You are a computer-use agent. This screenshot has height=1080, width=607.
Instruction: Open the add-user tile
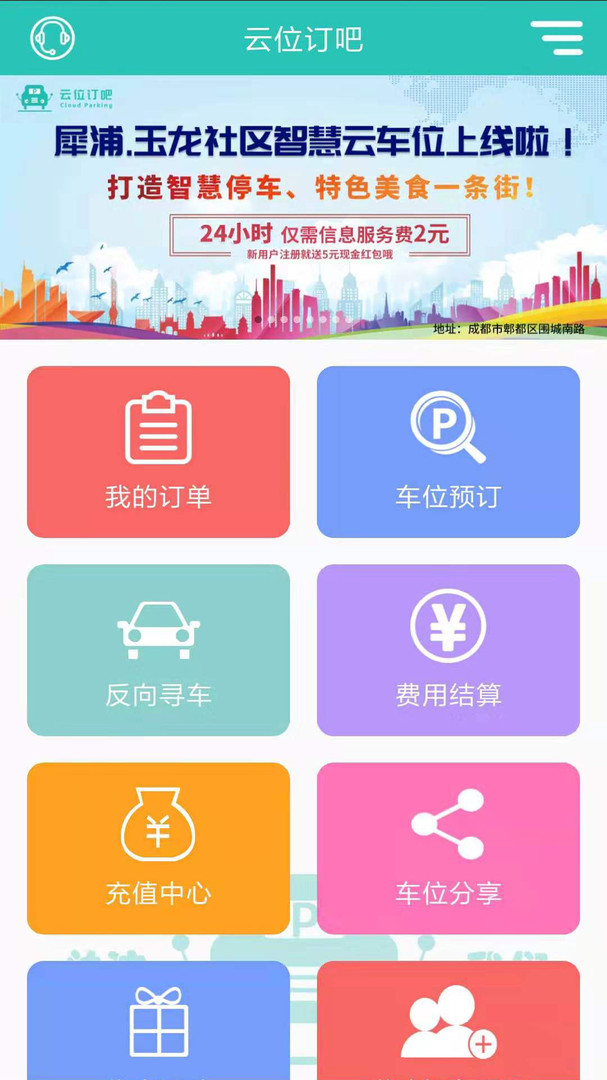point(448,1022)
